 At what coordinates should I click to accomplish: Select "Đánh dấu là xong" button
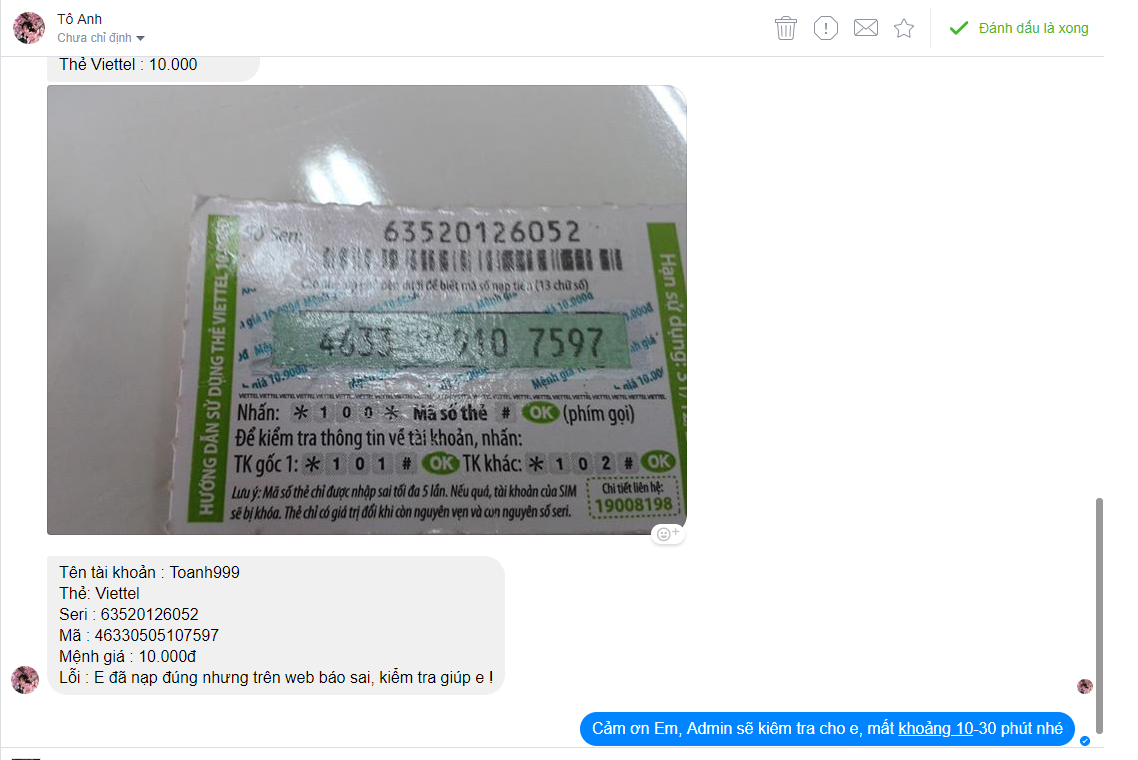1019,28
